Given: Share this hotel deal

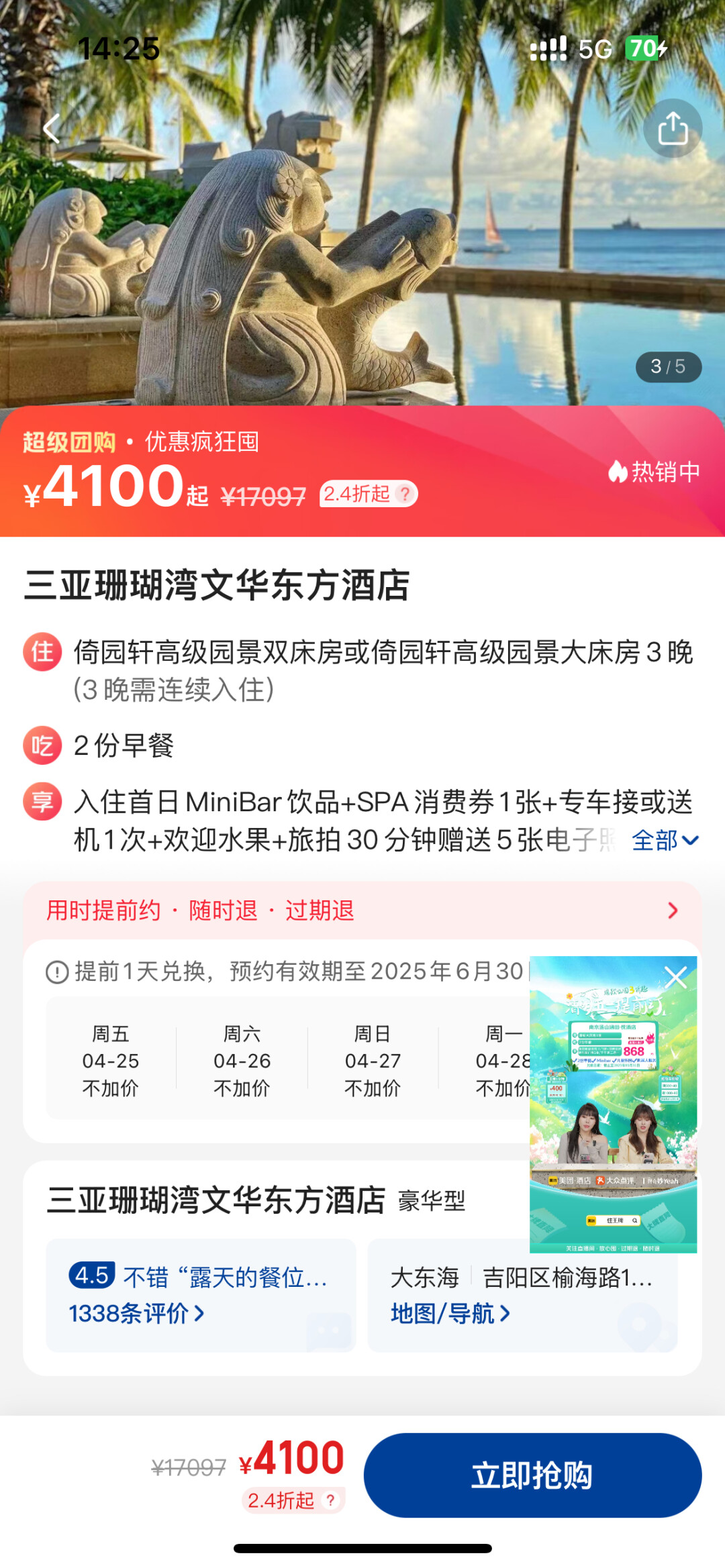Looking at the screenshot, I should (672, 128).
